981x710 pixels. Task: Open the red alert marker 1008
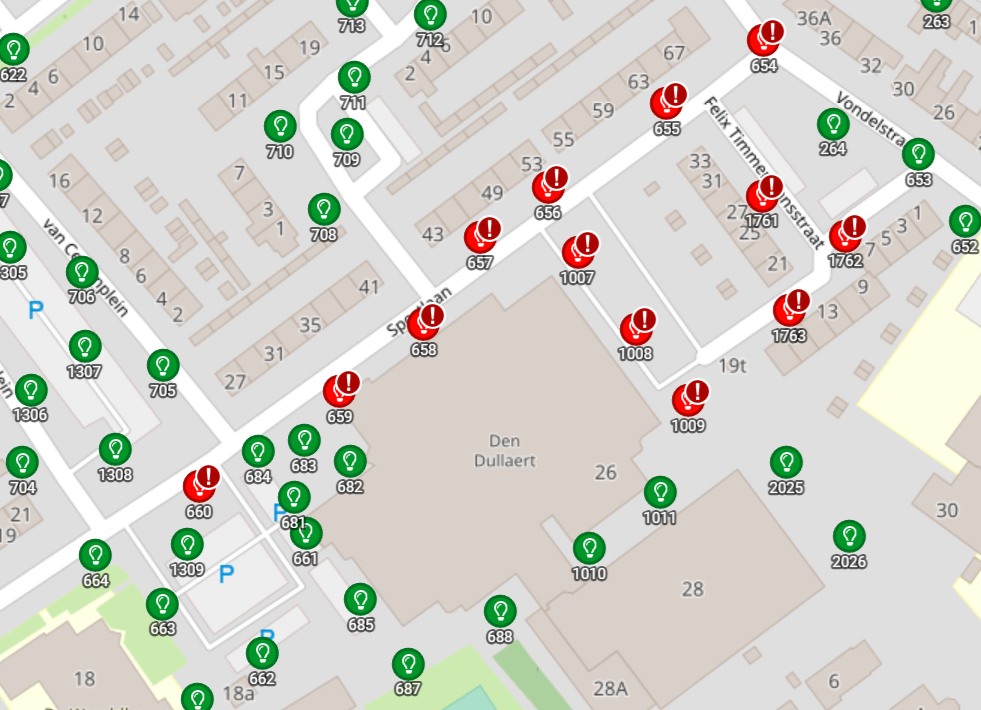[x=635, y=328]
